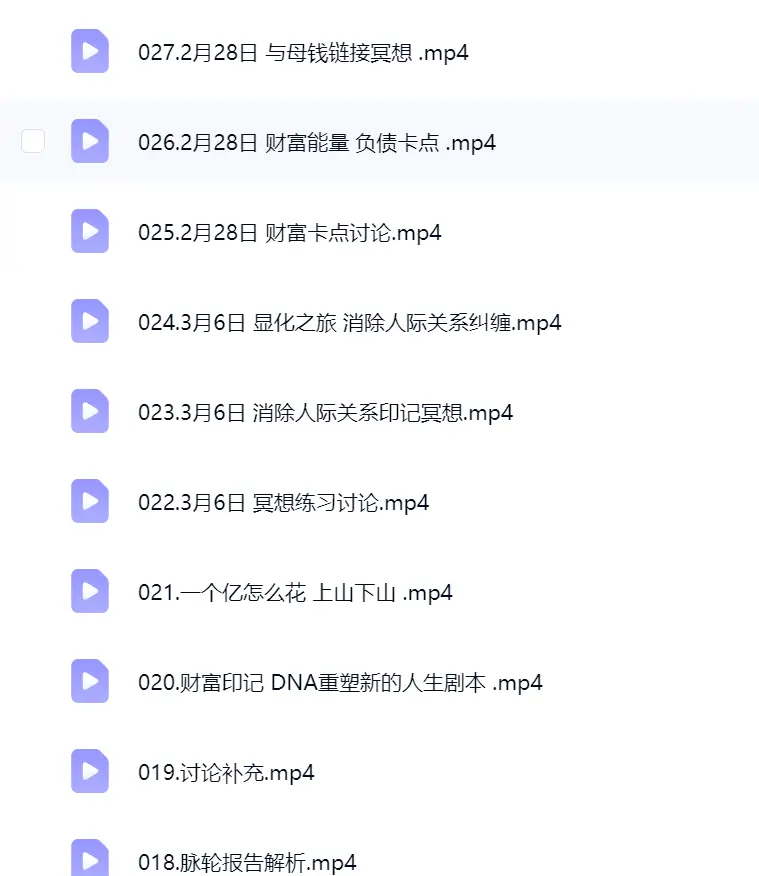Open 026 财富能量 负债卡点 video

[x=317, y=142]
